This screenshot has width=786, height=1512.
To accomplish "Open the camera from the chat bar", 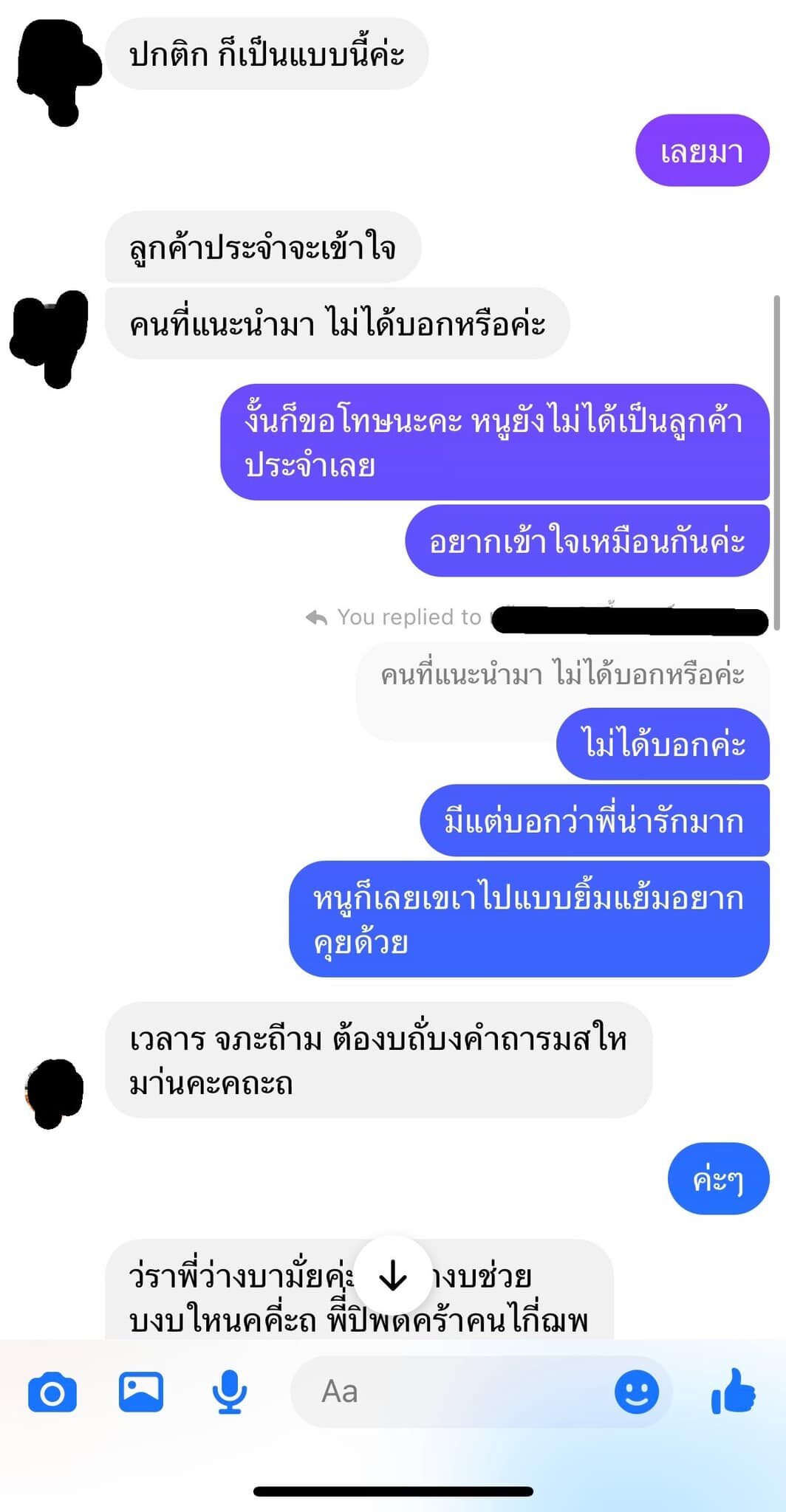I will [52, 1392].
